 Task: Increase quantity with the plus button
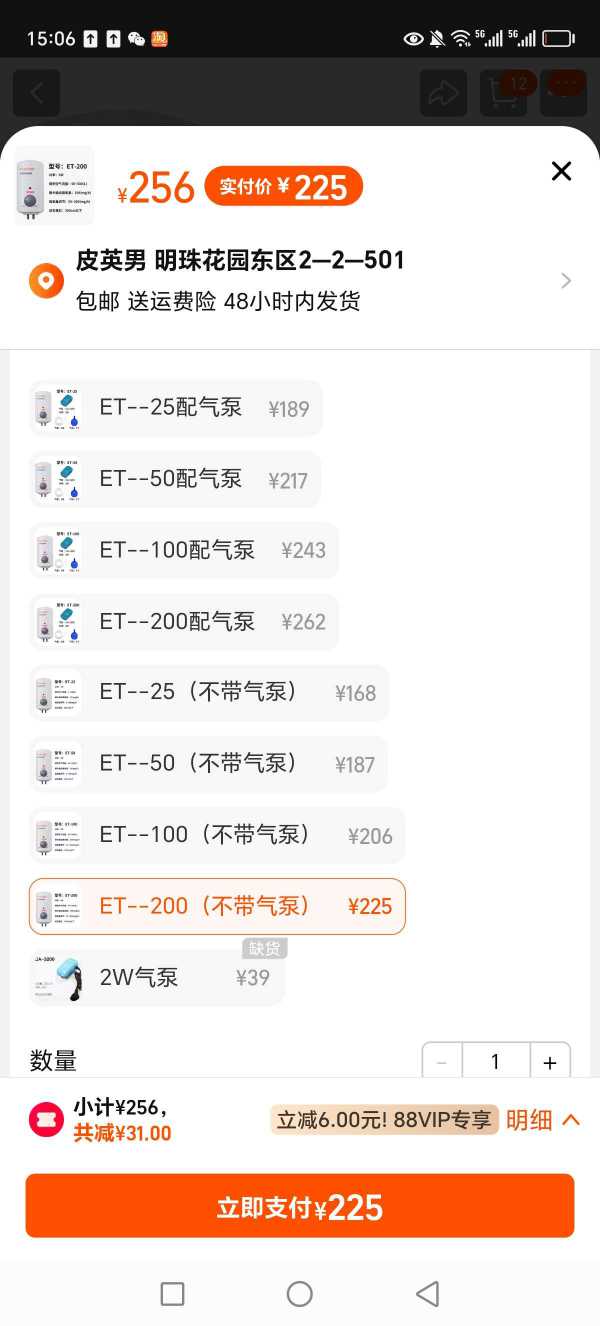(549, 1062)
